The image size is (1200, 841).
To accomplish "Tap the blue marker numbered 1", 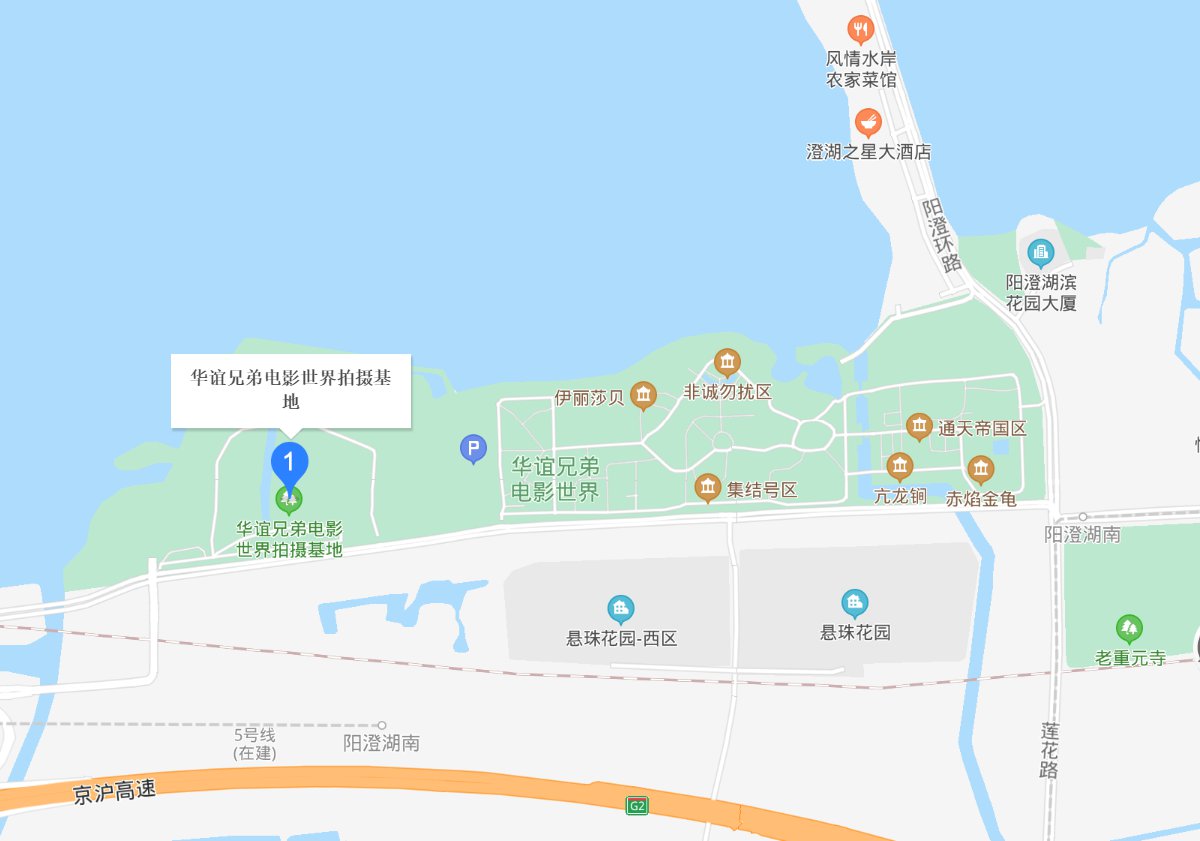I will 290,463.
